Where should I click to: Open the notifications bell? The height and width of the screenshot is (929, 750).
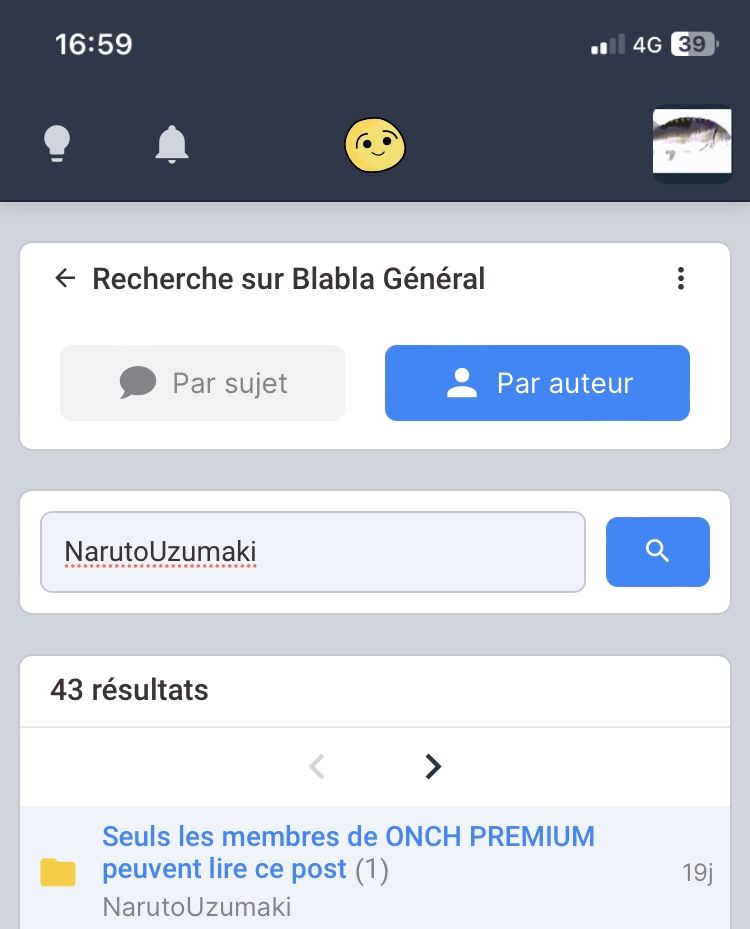(x=172, y=144)
